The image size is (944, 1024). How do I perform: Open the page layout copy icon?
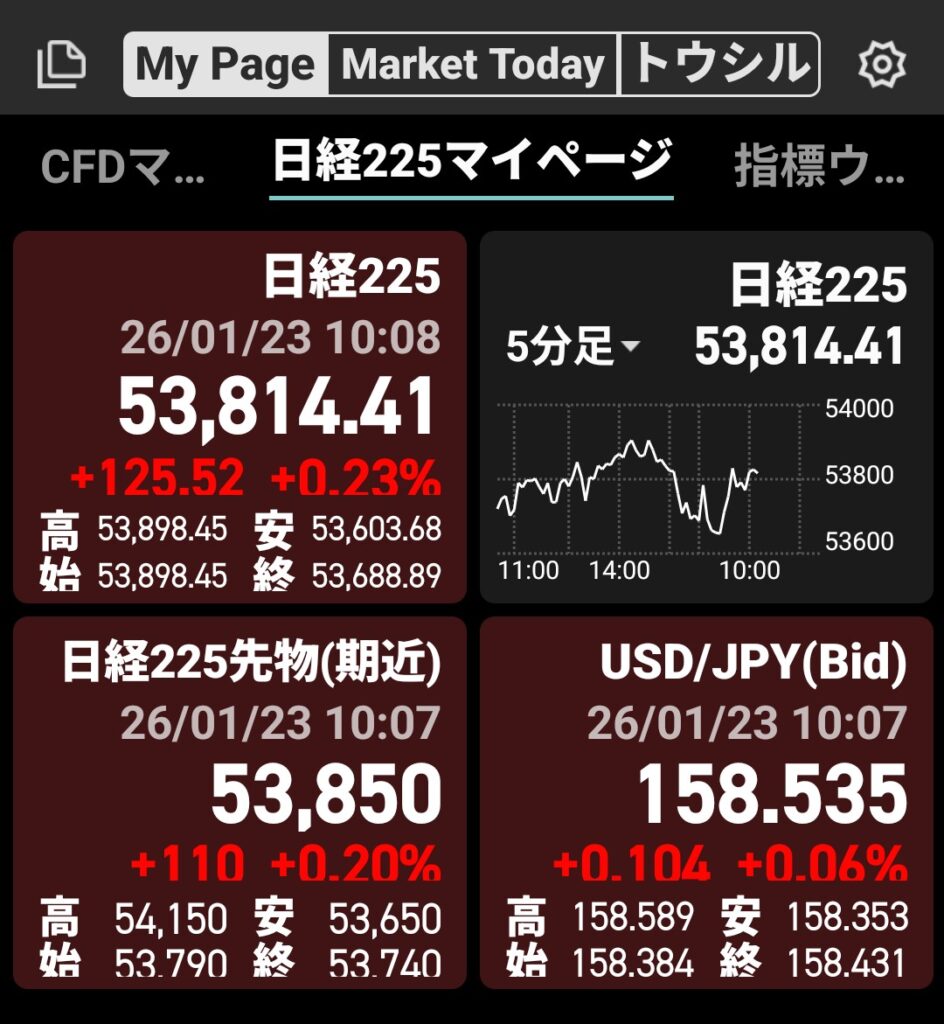[x=62, y=65]
